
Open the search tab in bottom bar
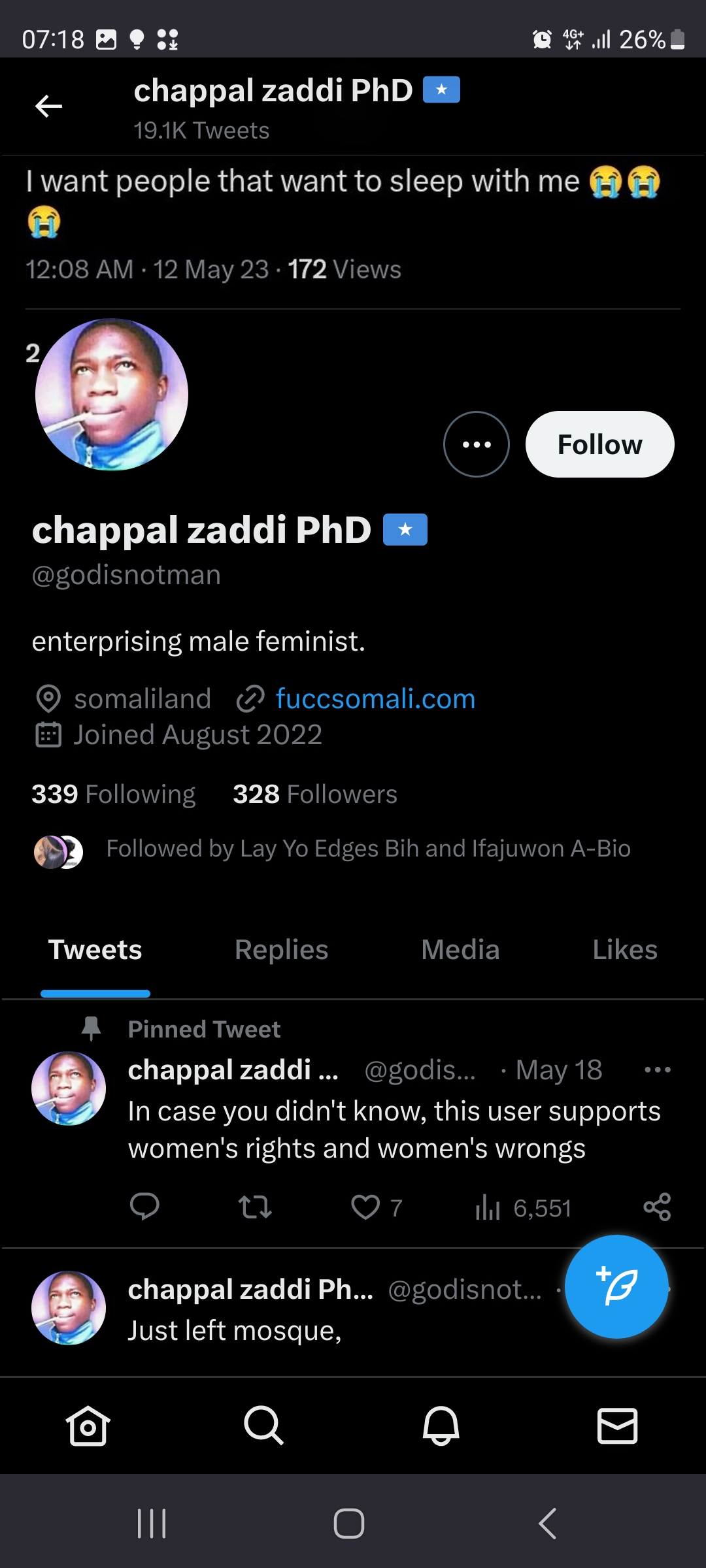click(263, 1425)
